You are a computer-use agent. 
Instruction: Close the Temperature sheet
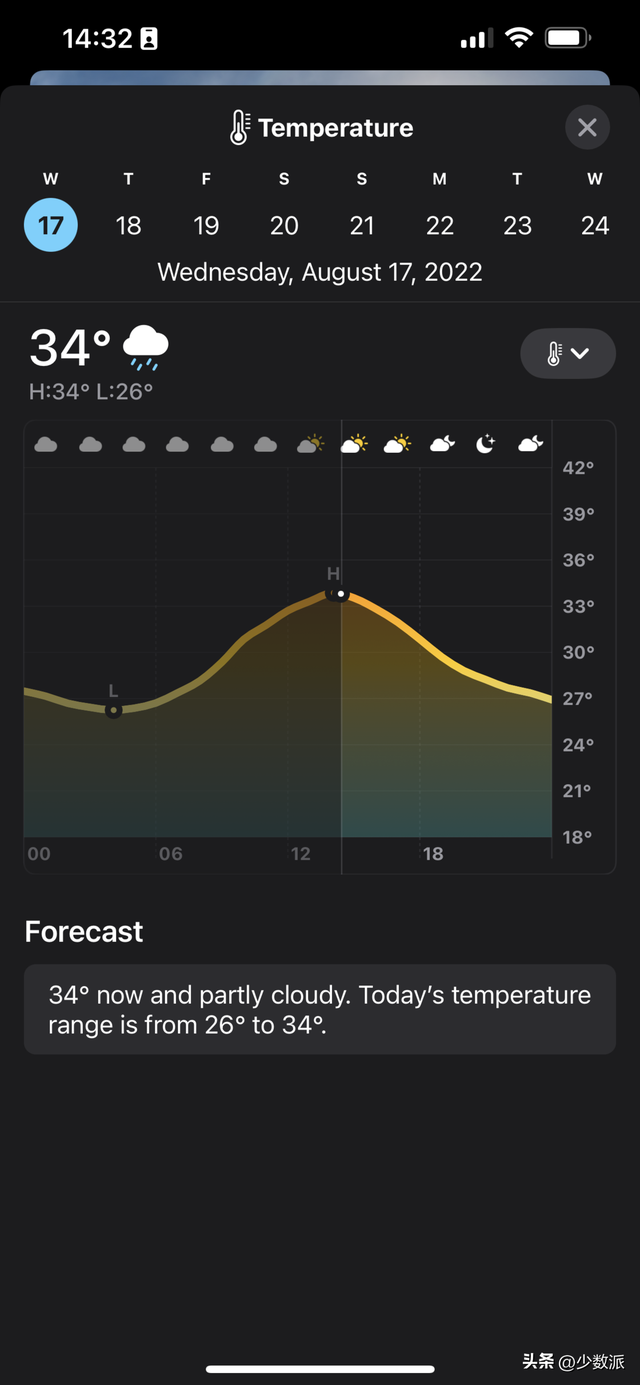tap(587, 128)
